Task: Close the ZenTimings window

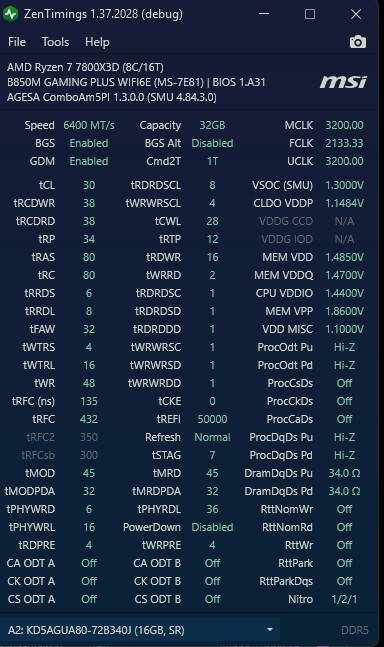Action: pos(356,14)
